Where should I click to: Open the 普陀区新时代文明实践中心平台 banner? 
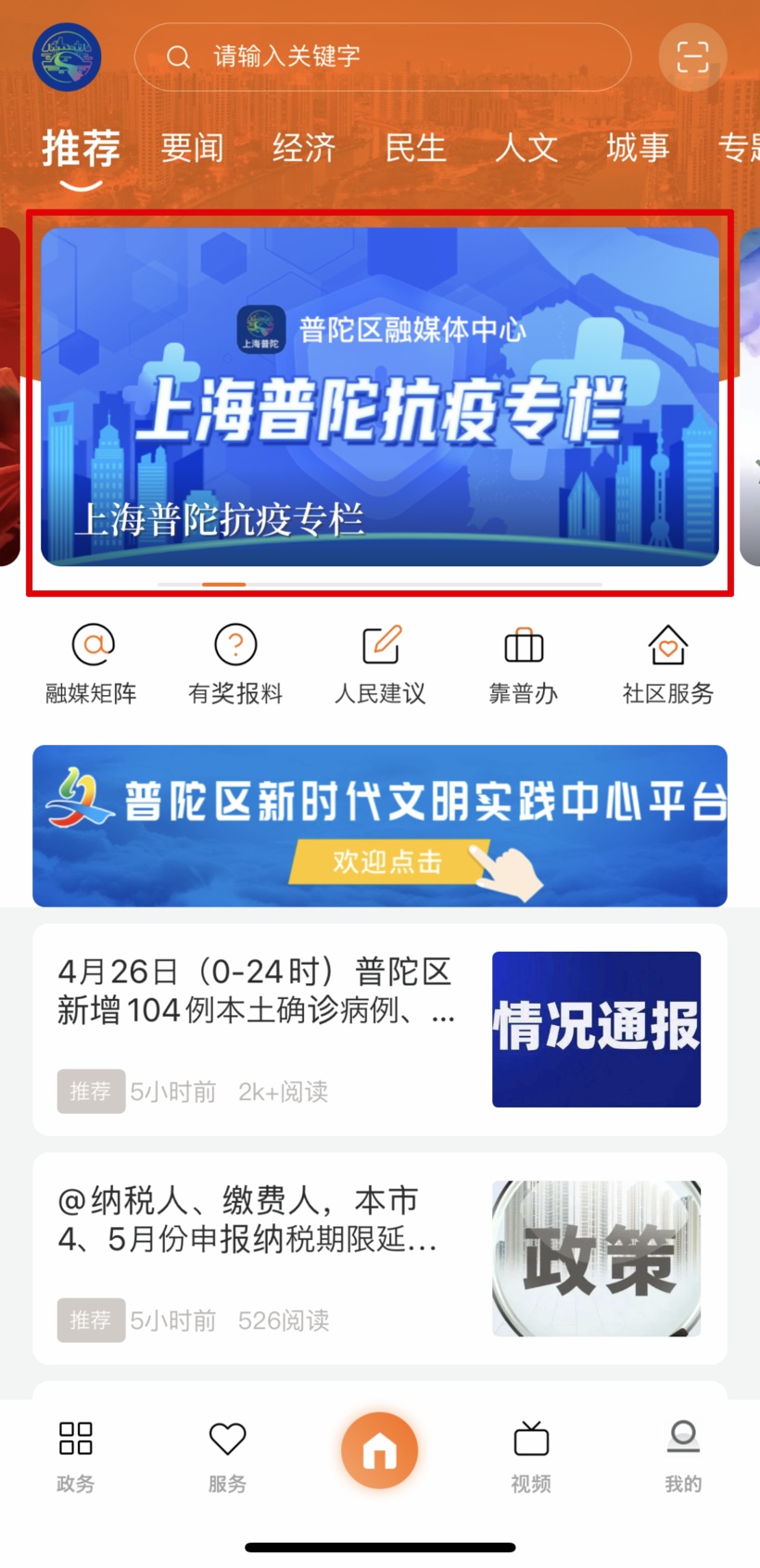click(x=380, y=826)
